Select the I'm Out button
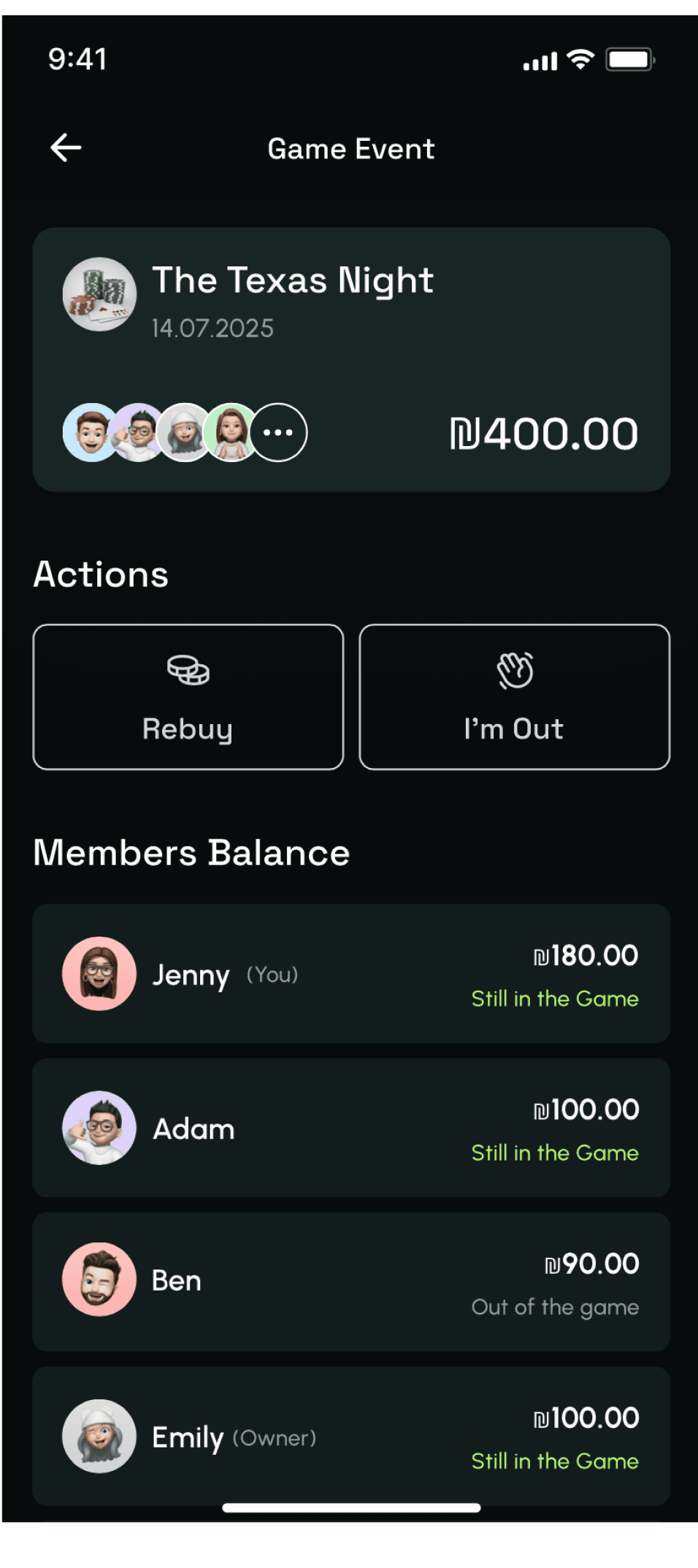Image resolution: width=698 pixels, height=1568 pixels. (514, 696)
